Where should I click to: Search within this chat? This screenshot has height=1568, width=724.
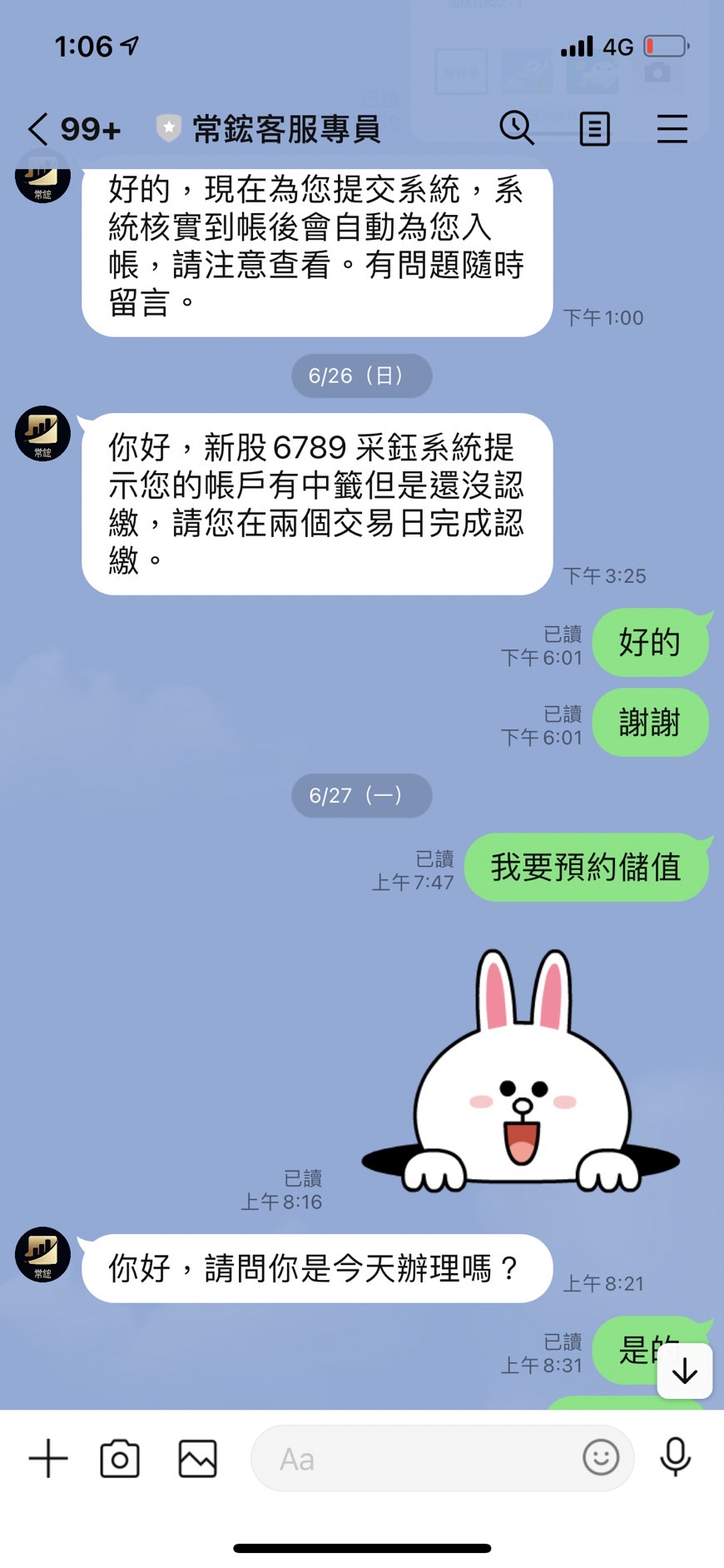pos(517,129)
